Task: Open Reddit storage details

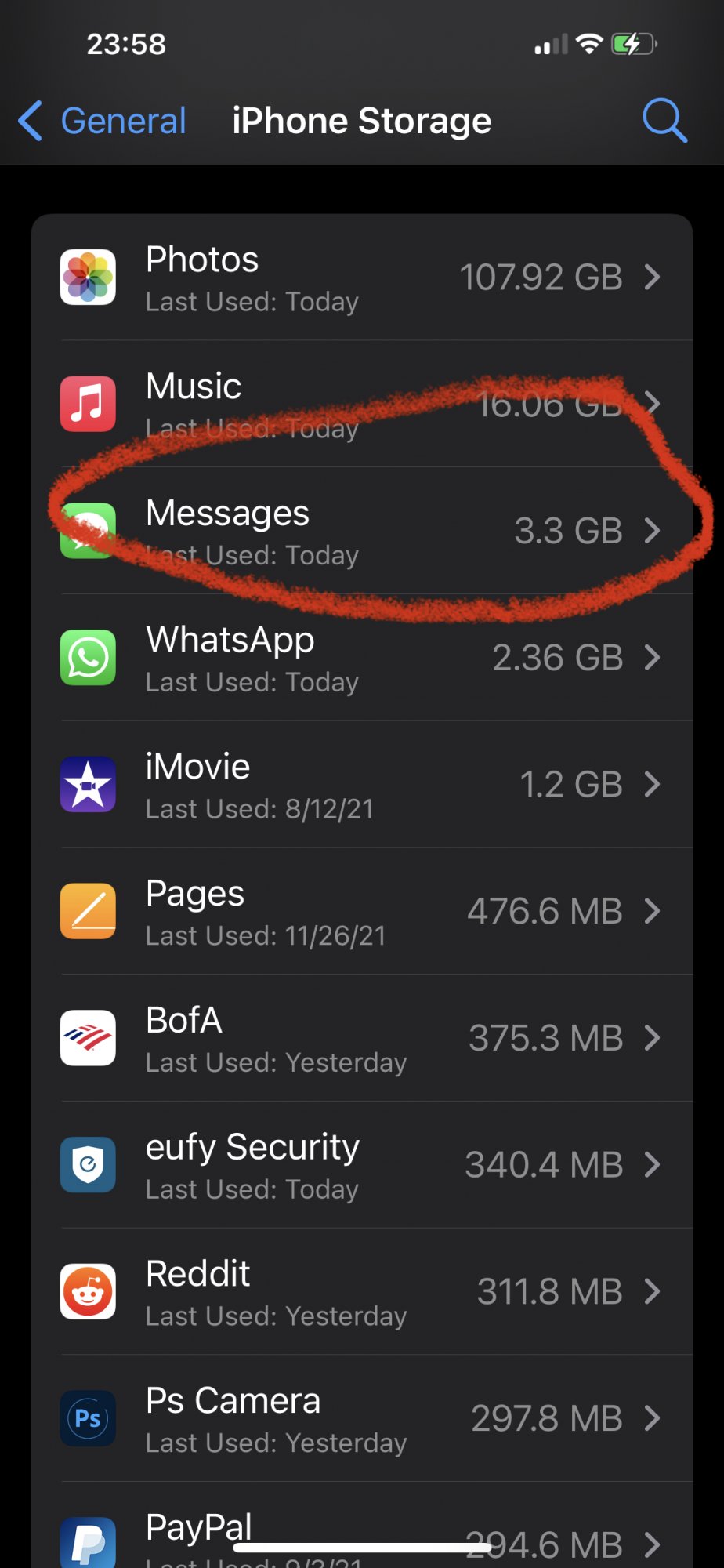Action: [360, 1293]
